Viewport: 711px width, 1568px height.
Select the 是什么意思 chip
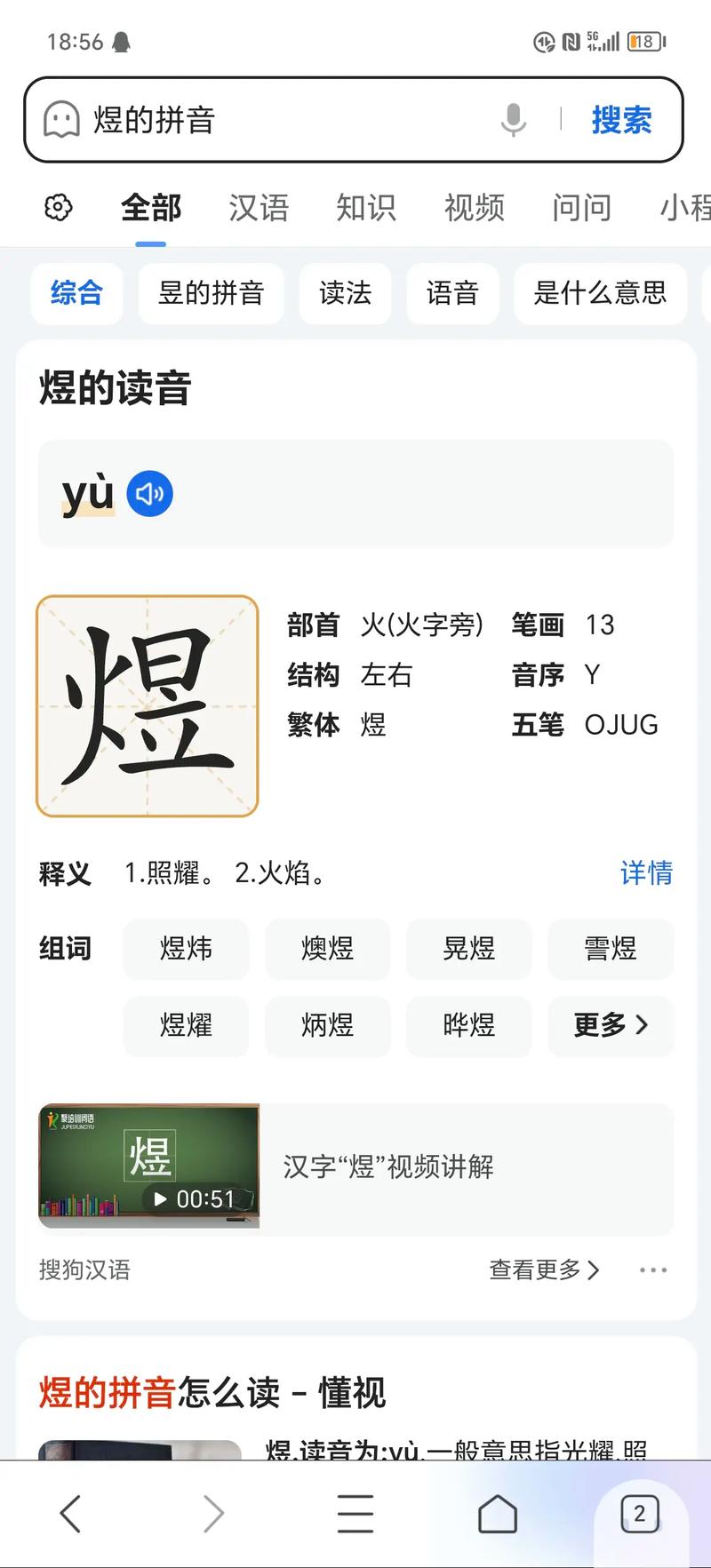click(x=600, y=292)
